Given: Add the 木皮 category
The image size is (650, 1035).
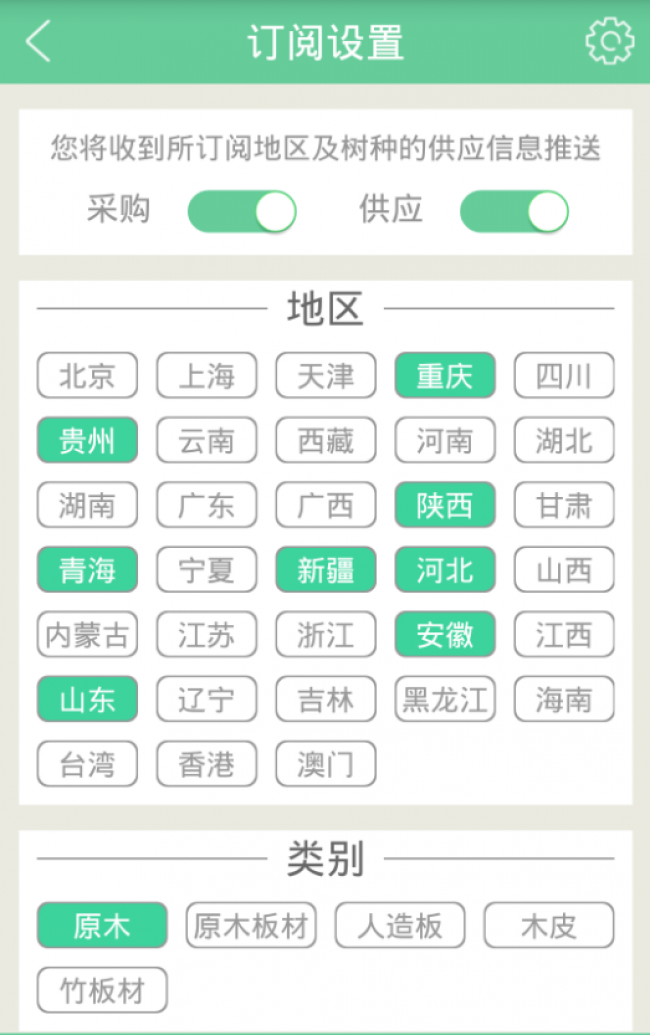Looking at the screenshot, I should (x=549, y=926).
